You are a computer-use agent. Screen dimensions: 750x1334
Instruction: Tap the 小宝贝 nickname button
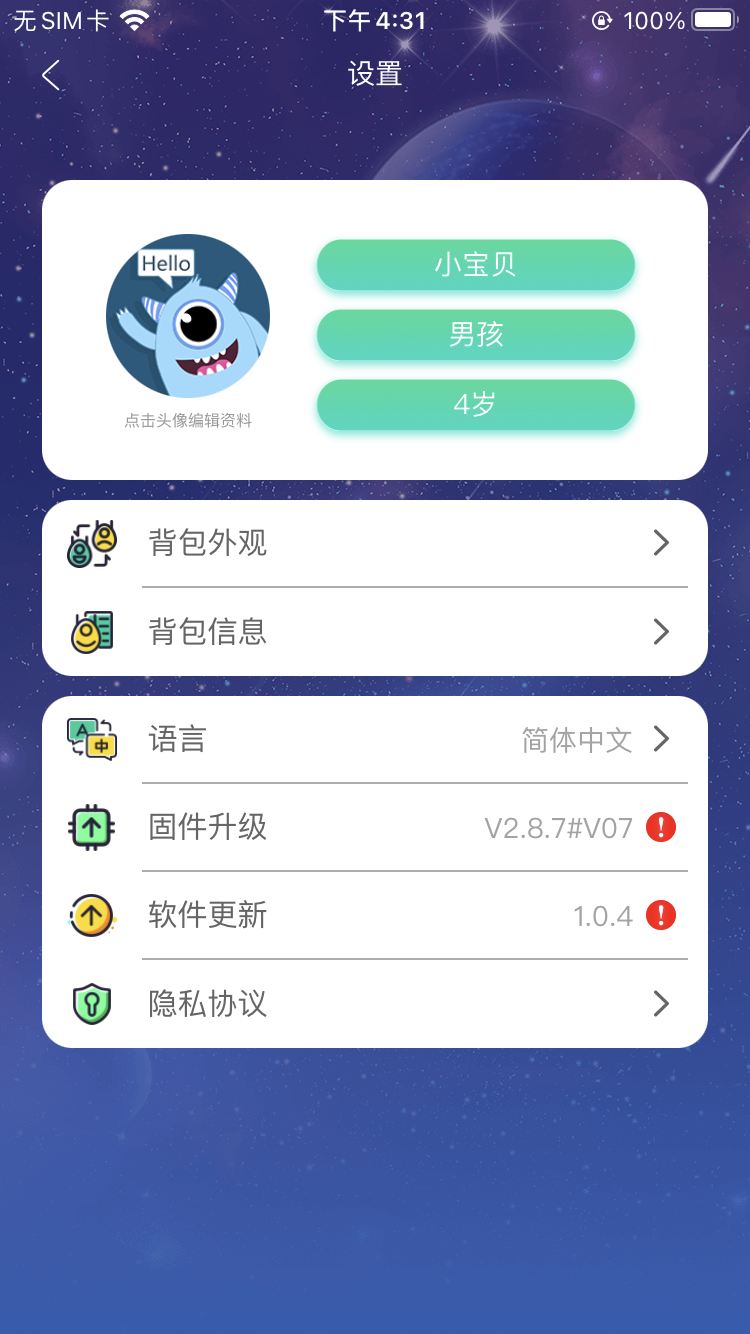[476, 265]
